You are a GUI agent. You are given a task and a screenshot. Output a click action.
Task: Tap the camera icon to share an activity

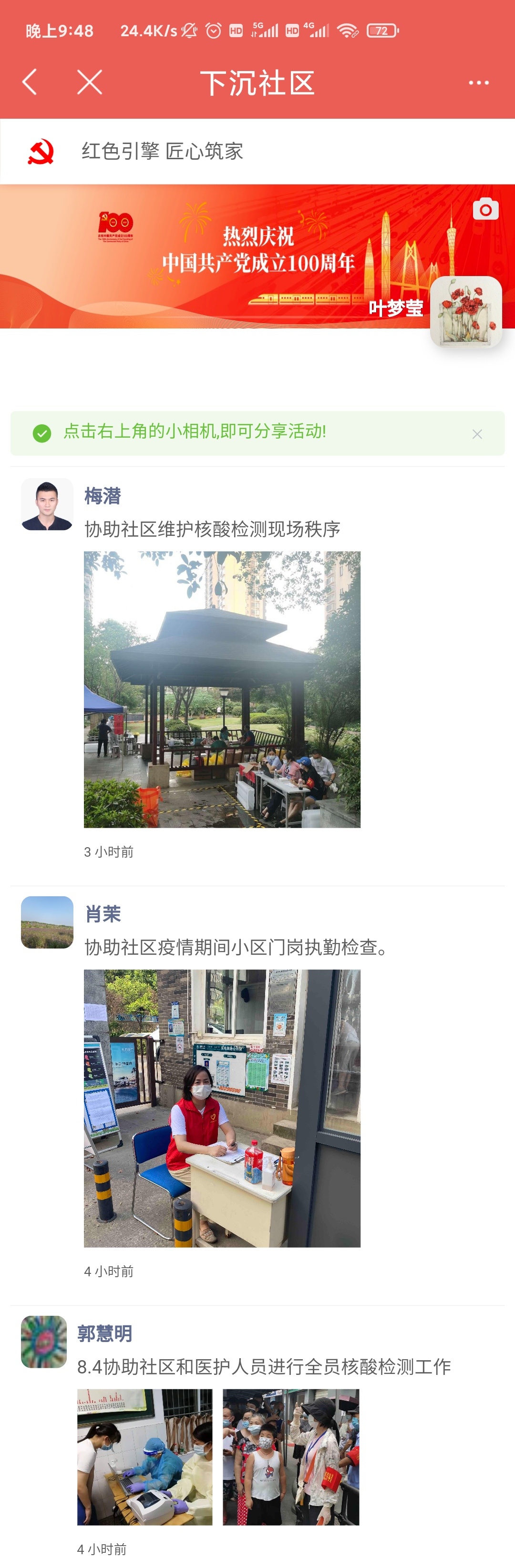pos(485,209)
